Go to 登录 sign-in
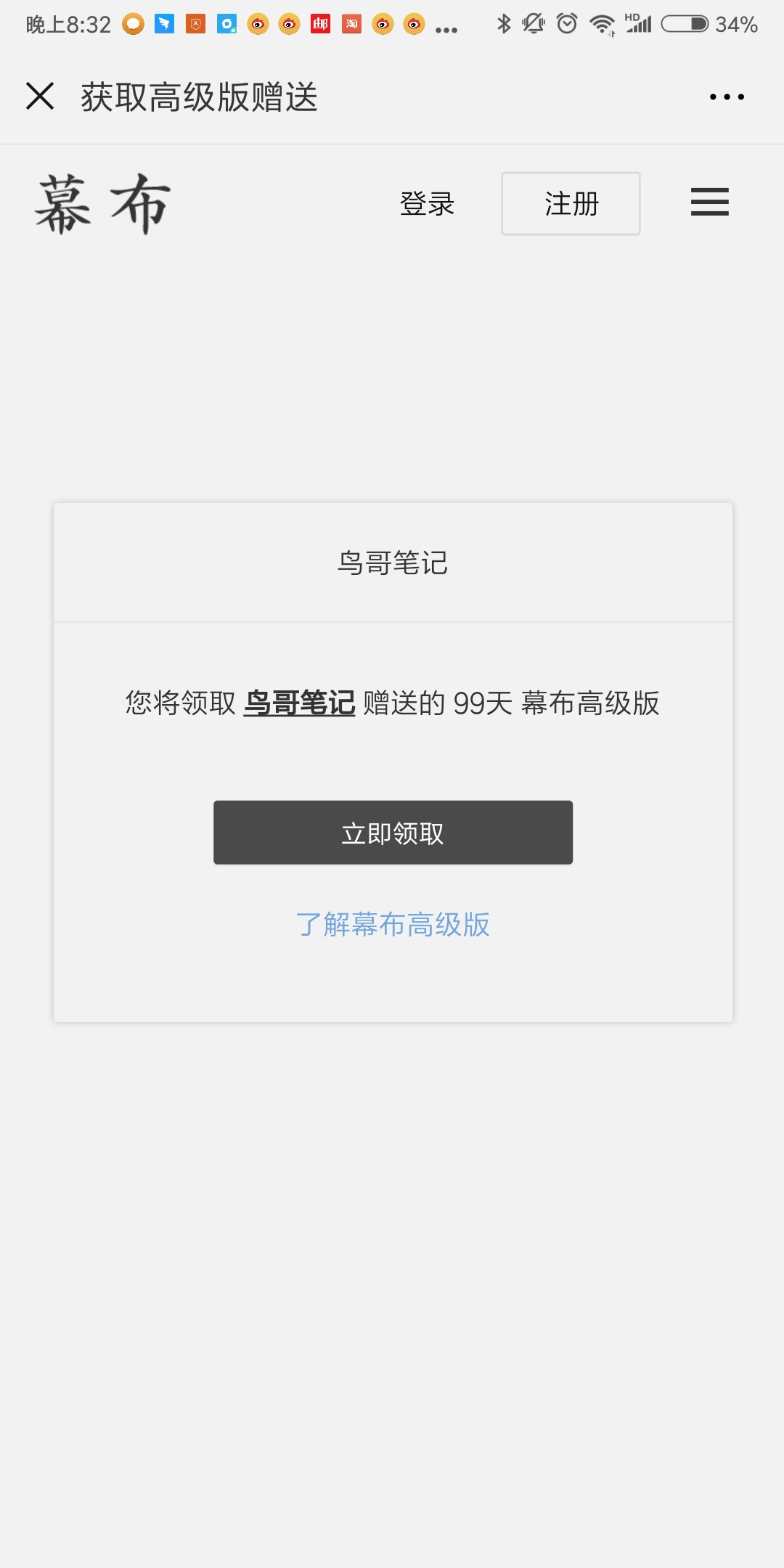 click(x=427, y=204)
